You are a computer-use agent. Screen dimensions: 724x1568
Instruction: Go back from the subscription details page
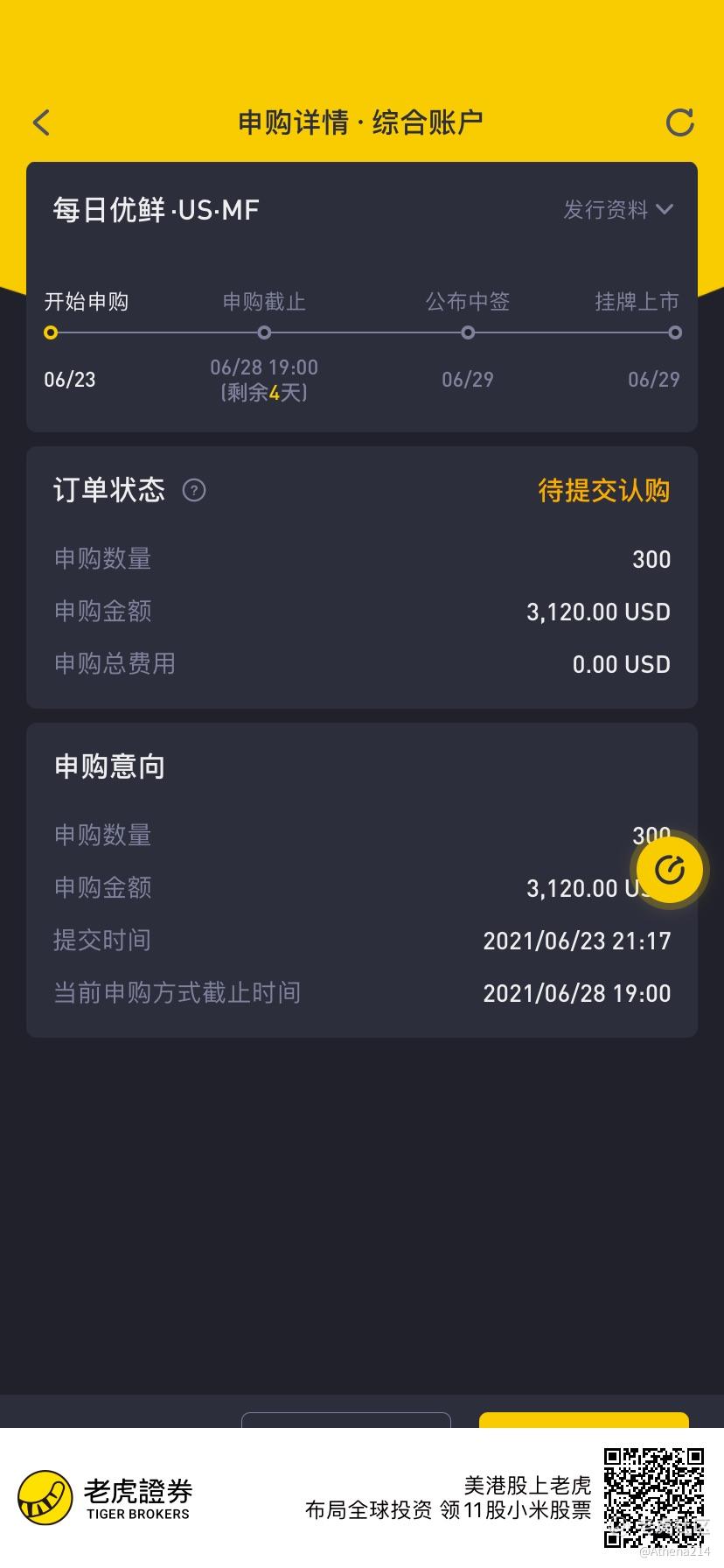pos(41,122)
